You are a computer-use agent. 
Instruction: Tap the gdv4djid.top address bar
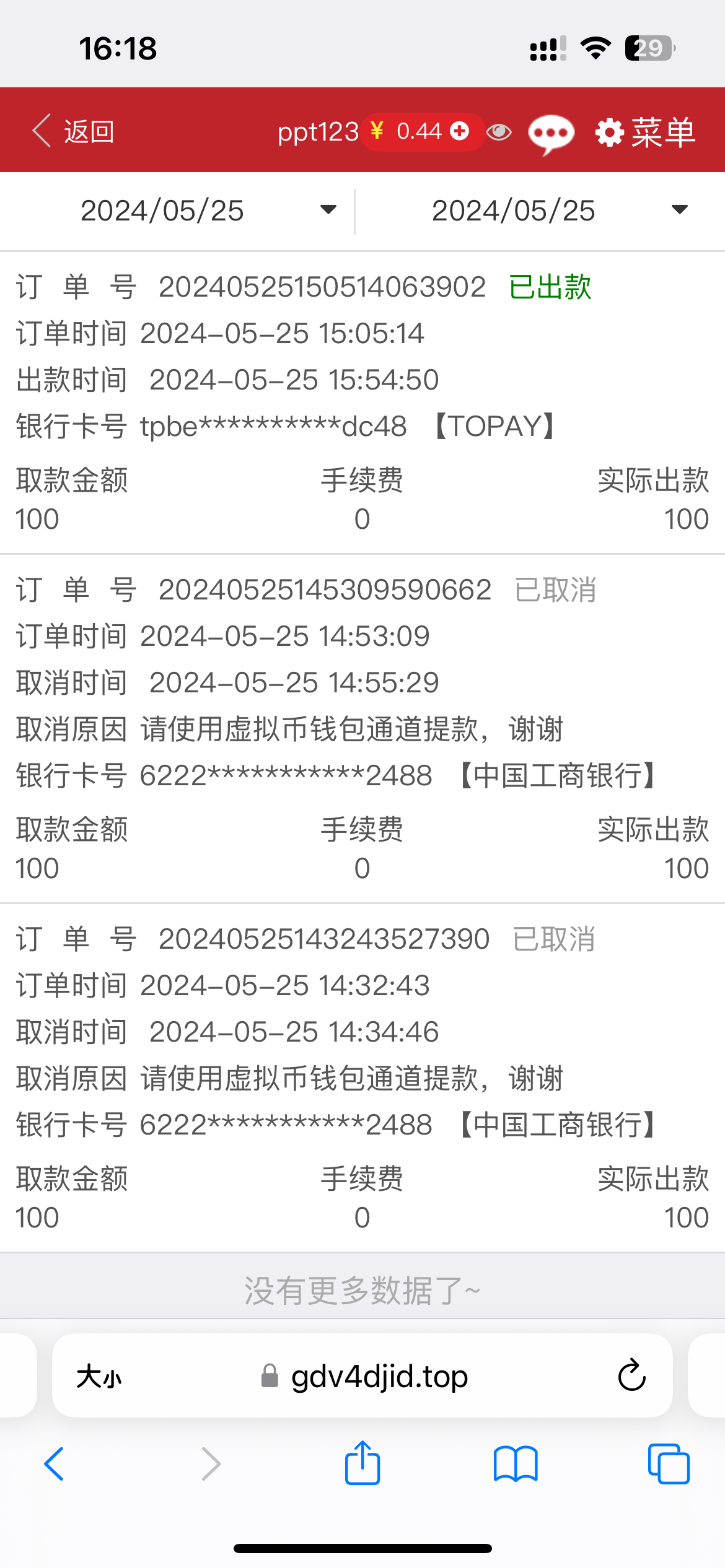click(378, 1377)
